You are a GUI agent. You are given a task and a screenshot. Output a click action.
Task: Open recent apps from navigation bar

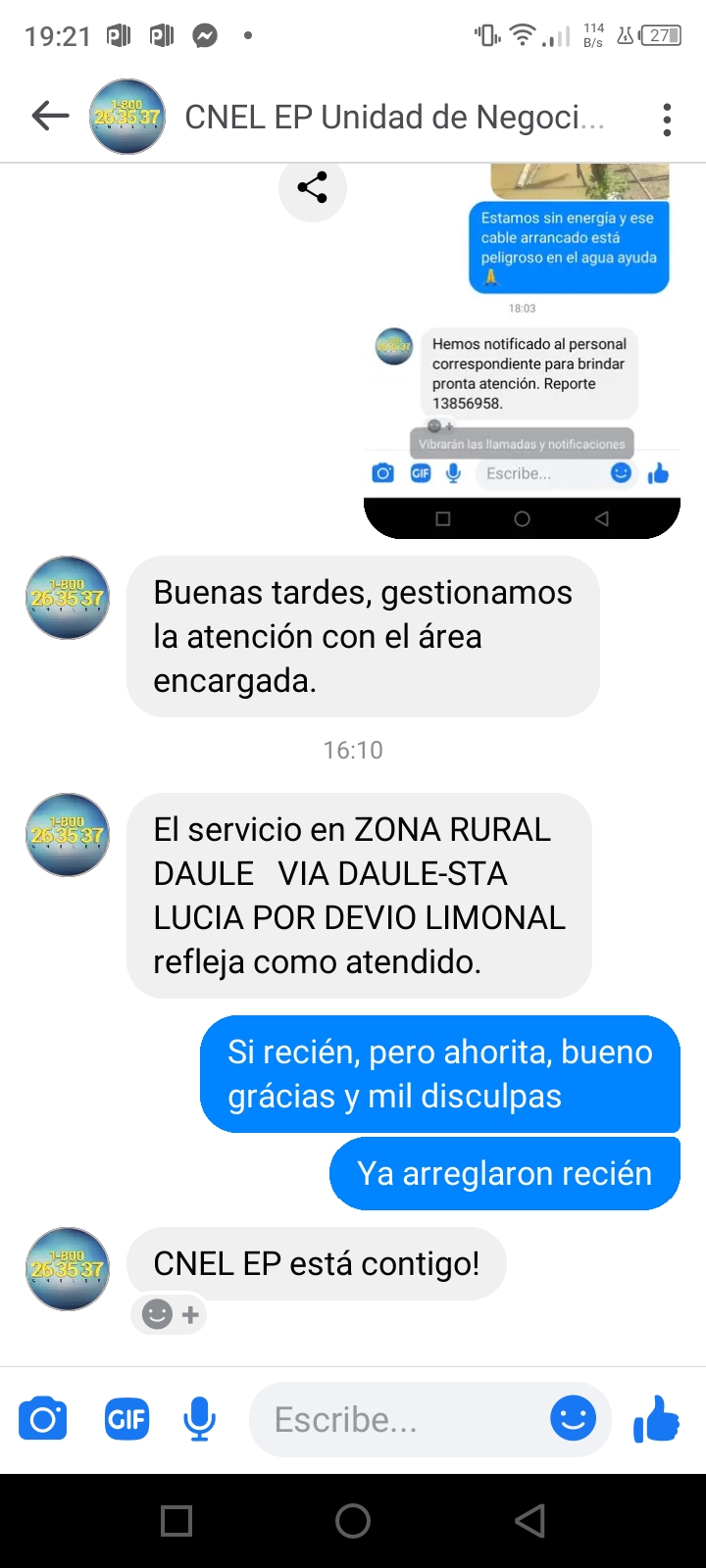(176, 1521)
